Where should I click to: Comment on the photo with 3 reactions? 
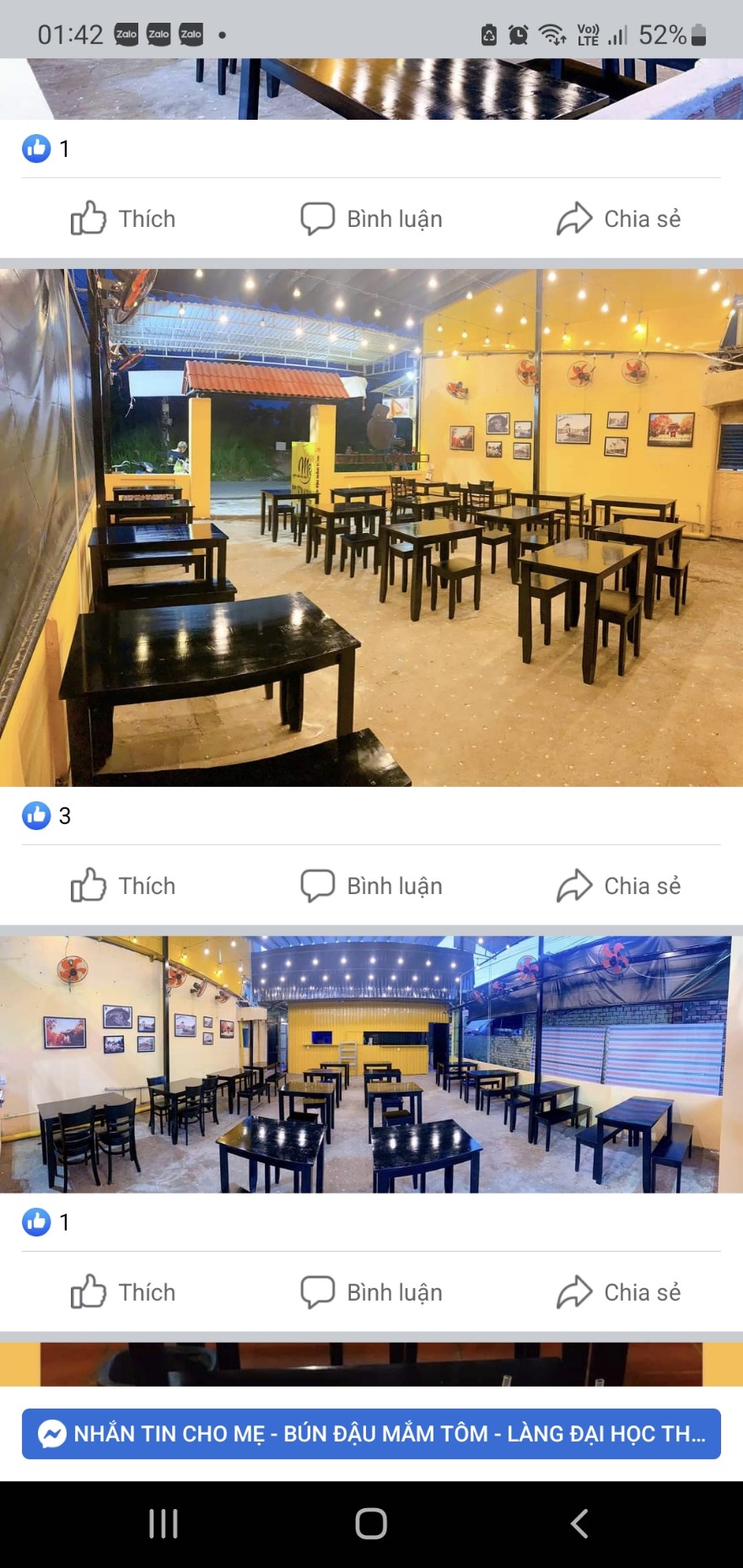(371, 886)
